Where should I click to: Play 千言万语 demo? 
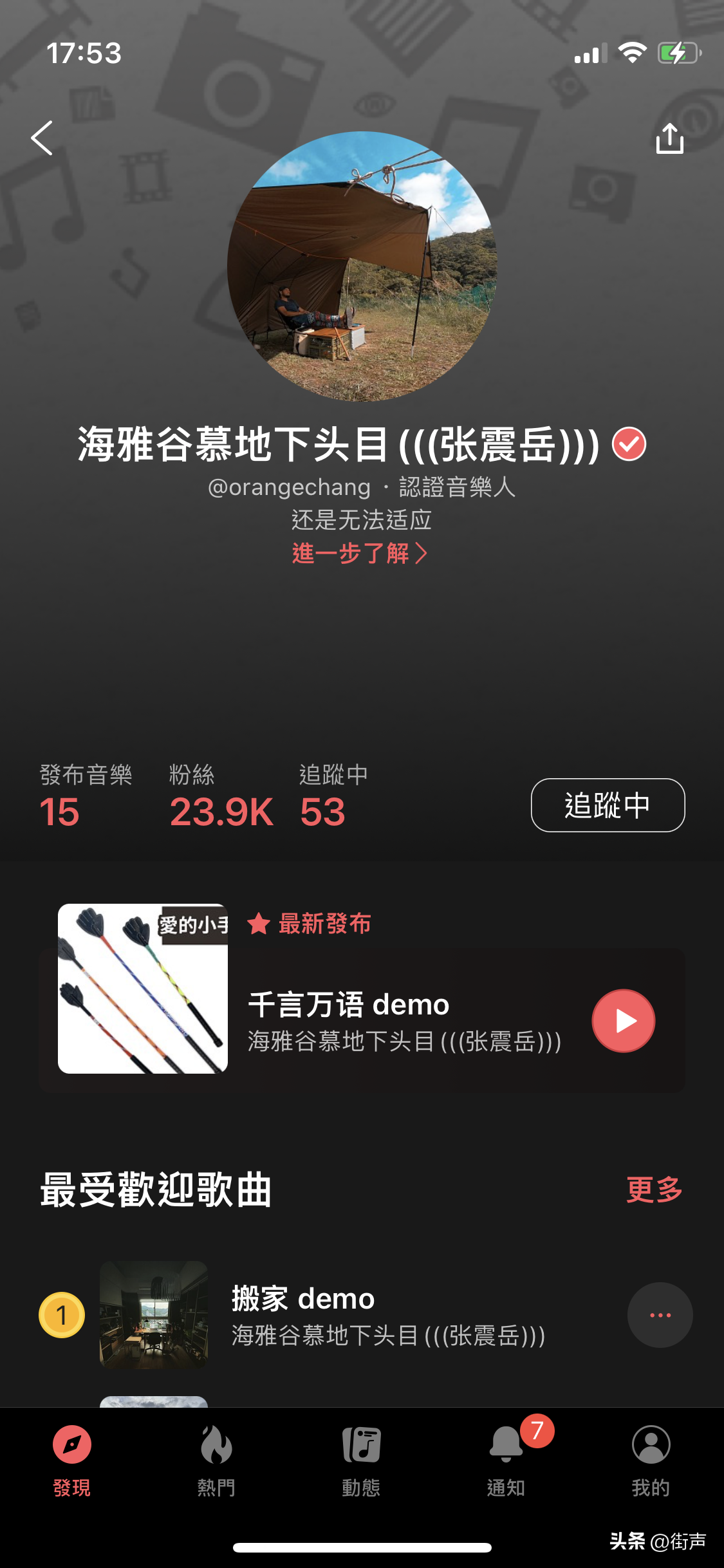point(622,1020)
